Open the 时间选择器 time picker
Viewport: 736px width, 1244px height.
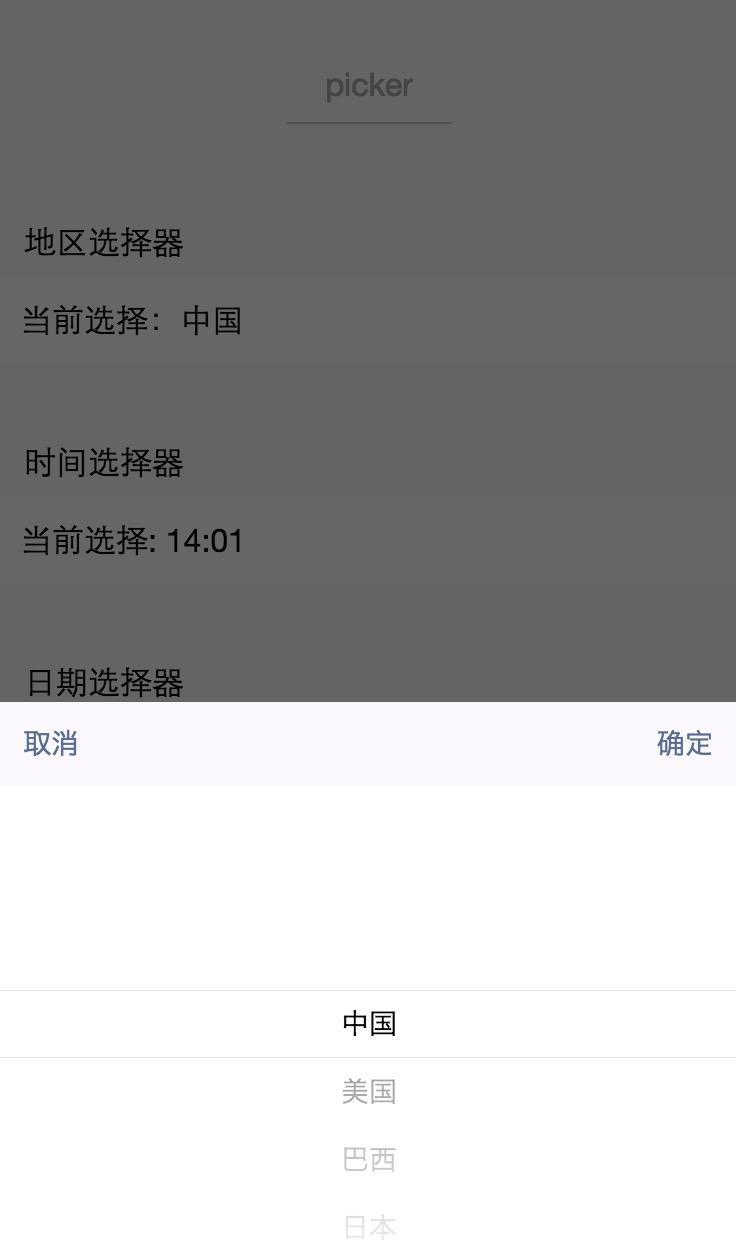(101, 464)
